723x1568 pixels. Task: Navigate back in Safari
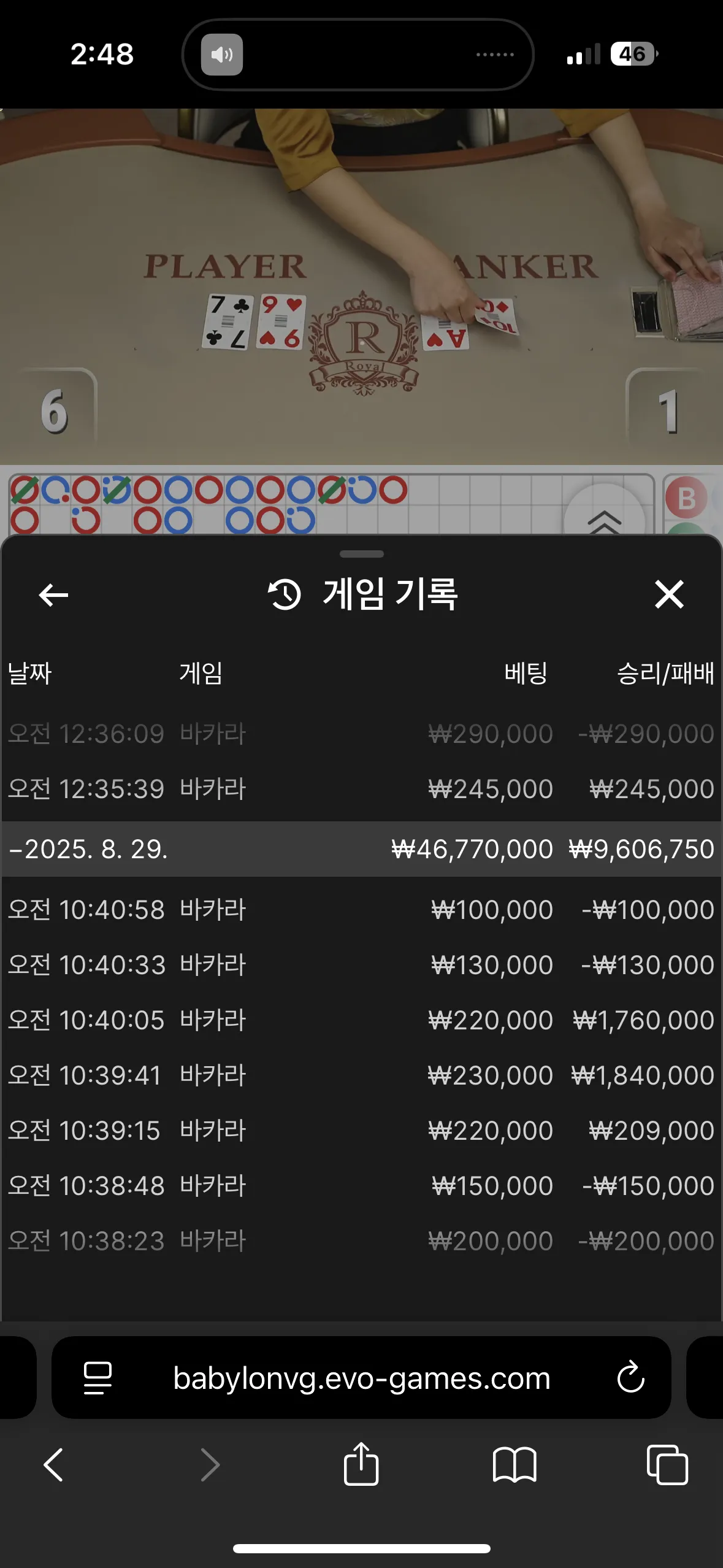pyautogui.click(x=53, y=1465)
